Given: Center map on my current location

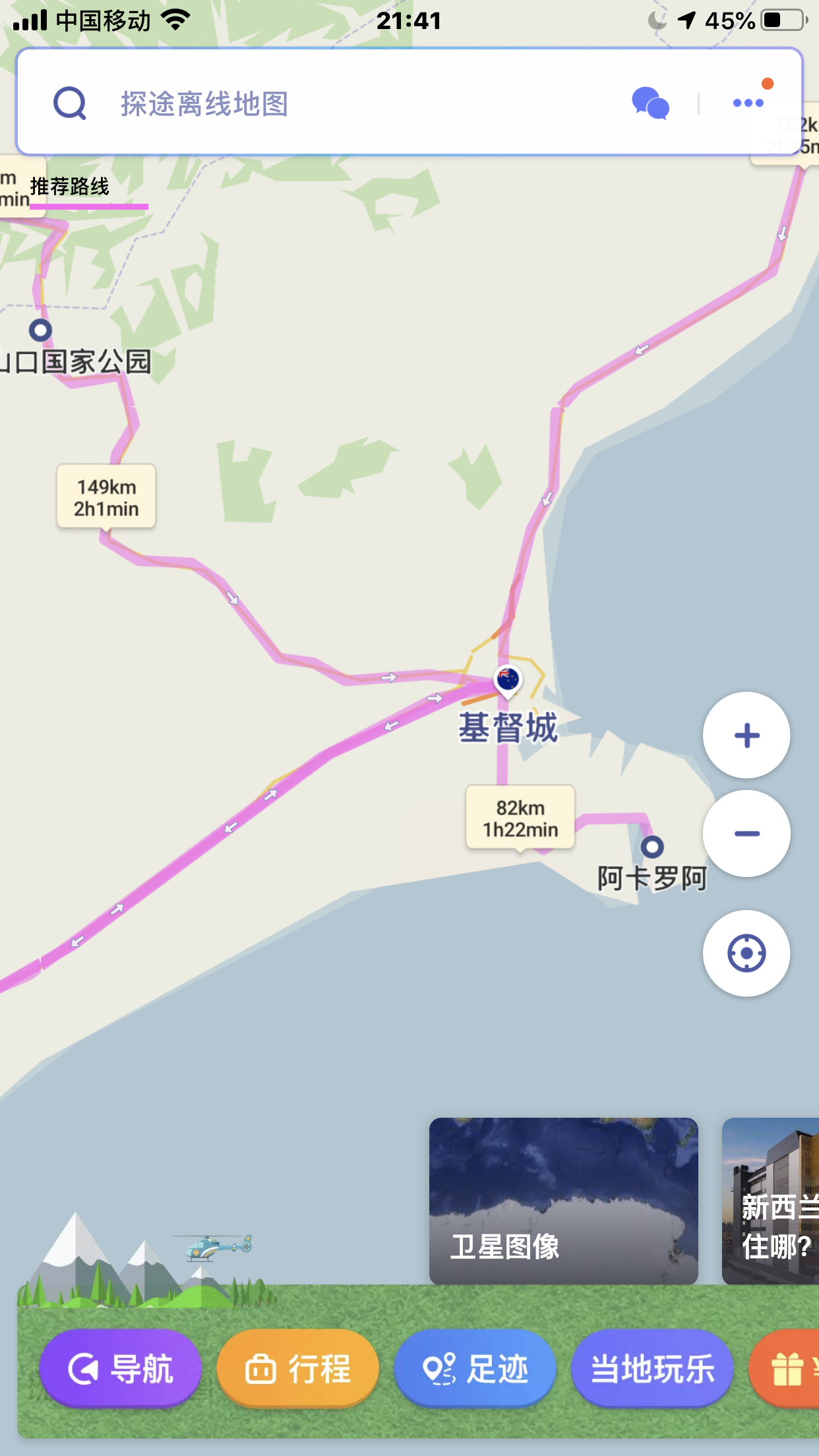Looking at the screenshot, I should [746, 954].
